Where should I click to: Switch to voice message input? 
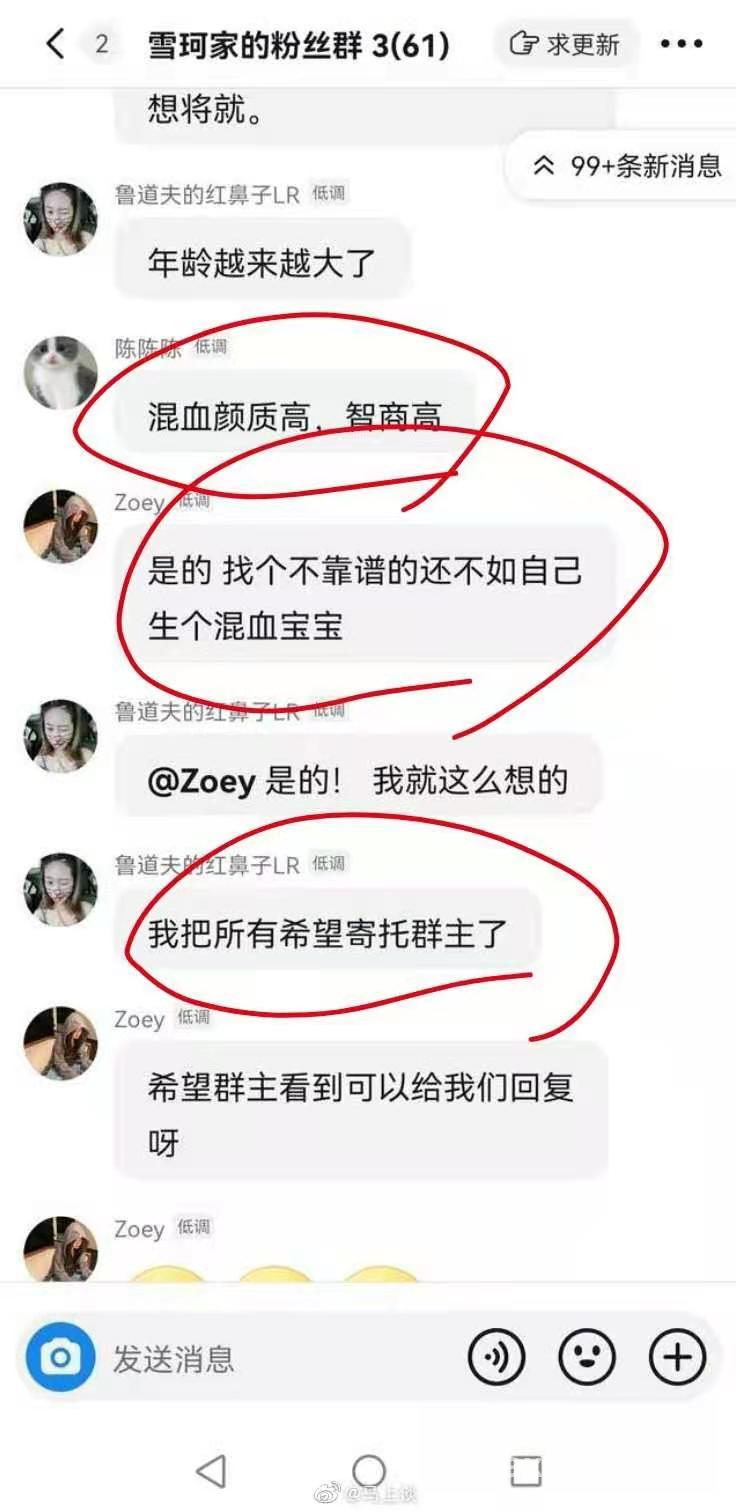[x=496, y=1358]
